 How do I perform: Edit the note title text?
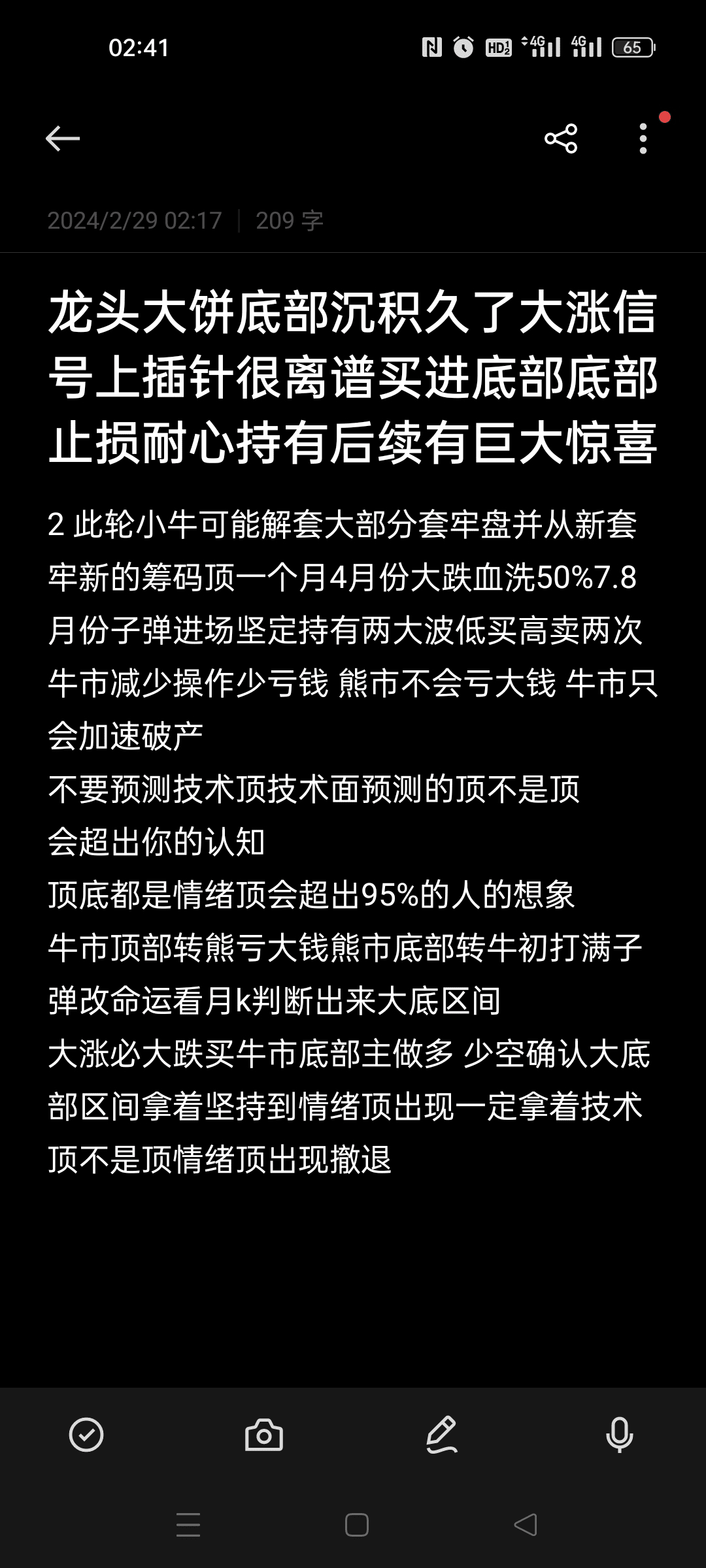tap(353, 378)
